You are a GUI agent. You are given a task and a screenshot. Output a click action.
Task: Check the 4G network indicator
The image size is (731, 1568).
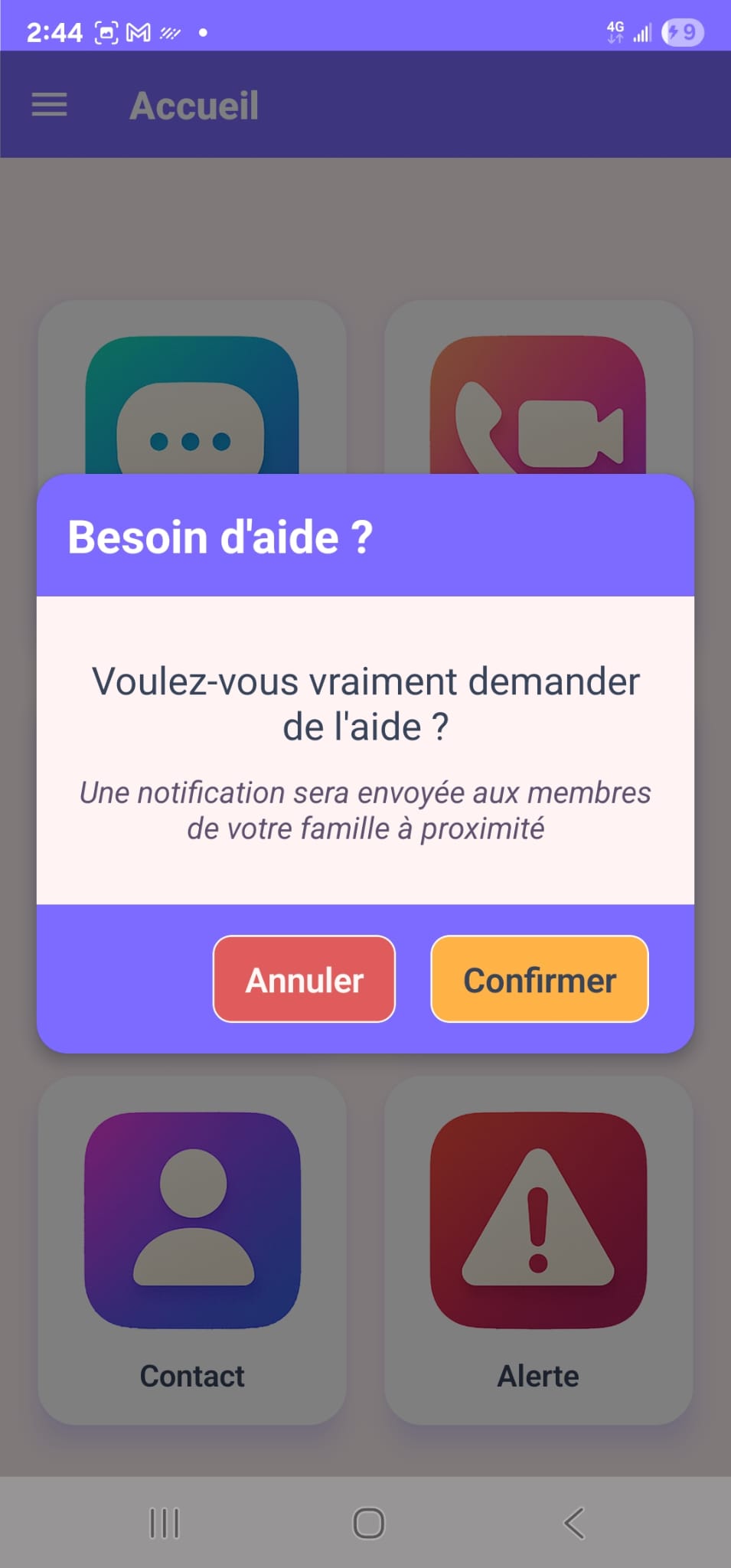[614, 31]
